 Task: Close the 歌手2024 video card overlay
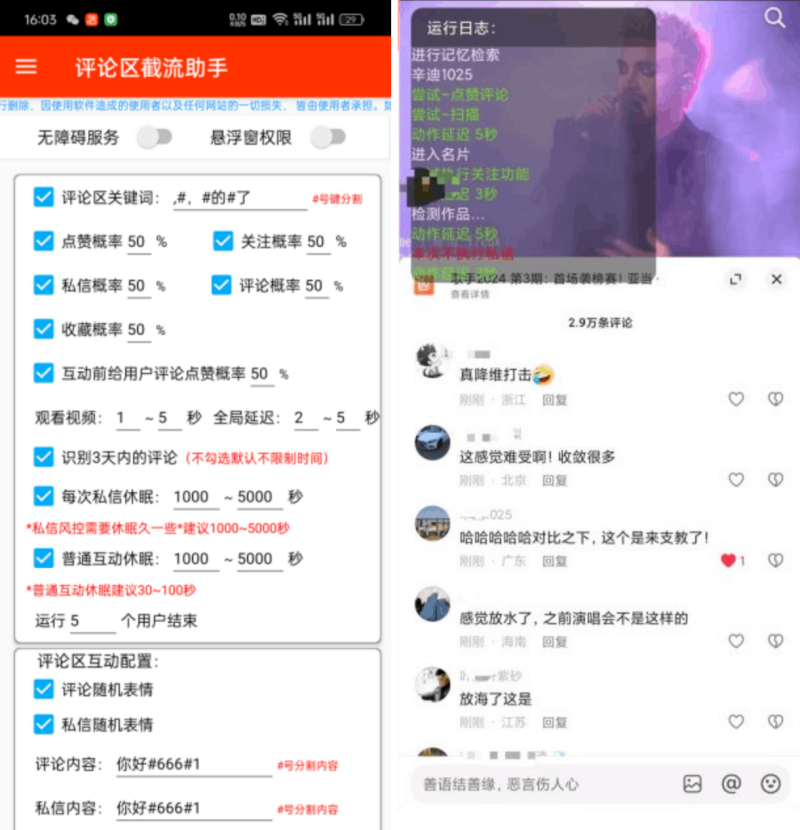[777, 279]
